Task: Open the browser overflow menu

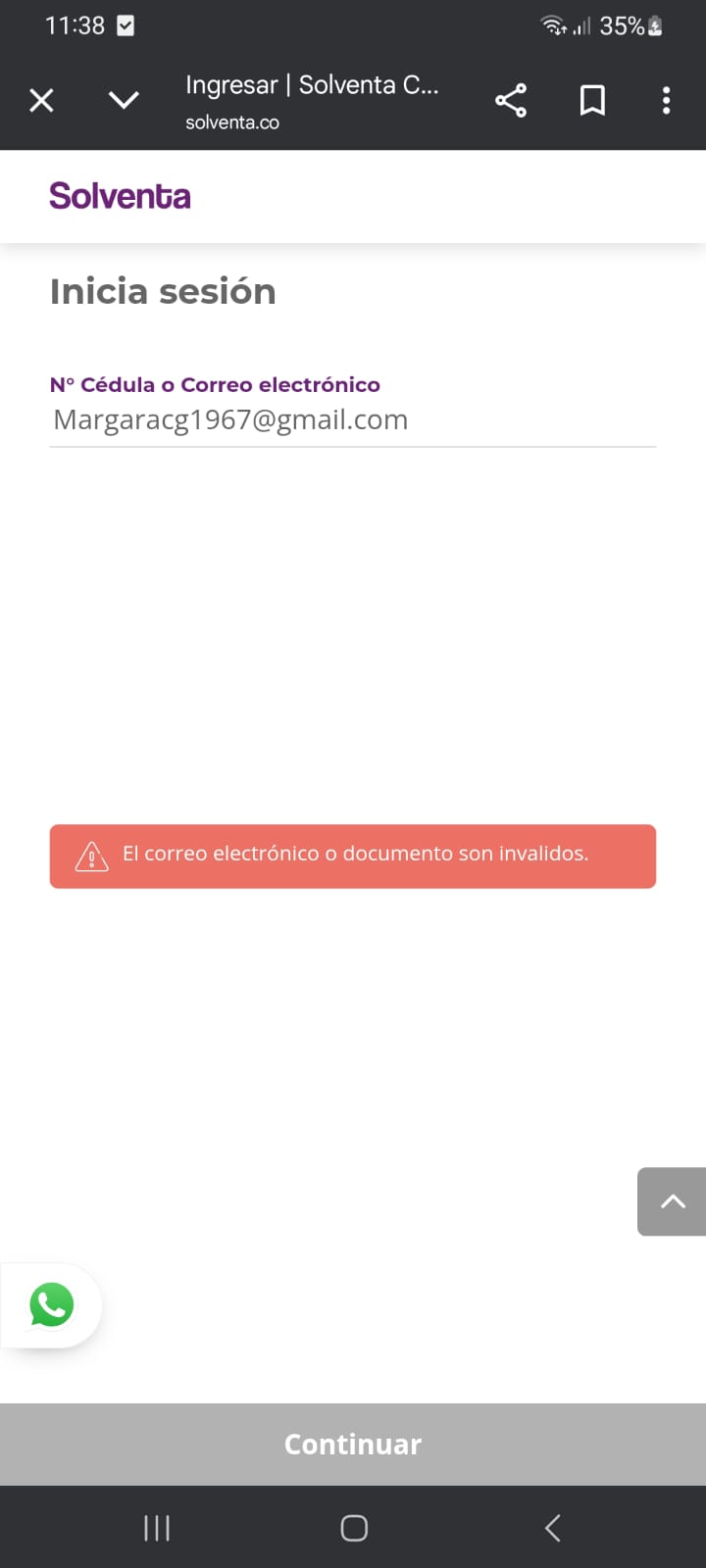Action: (666, 100)
